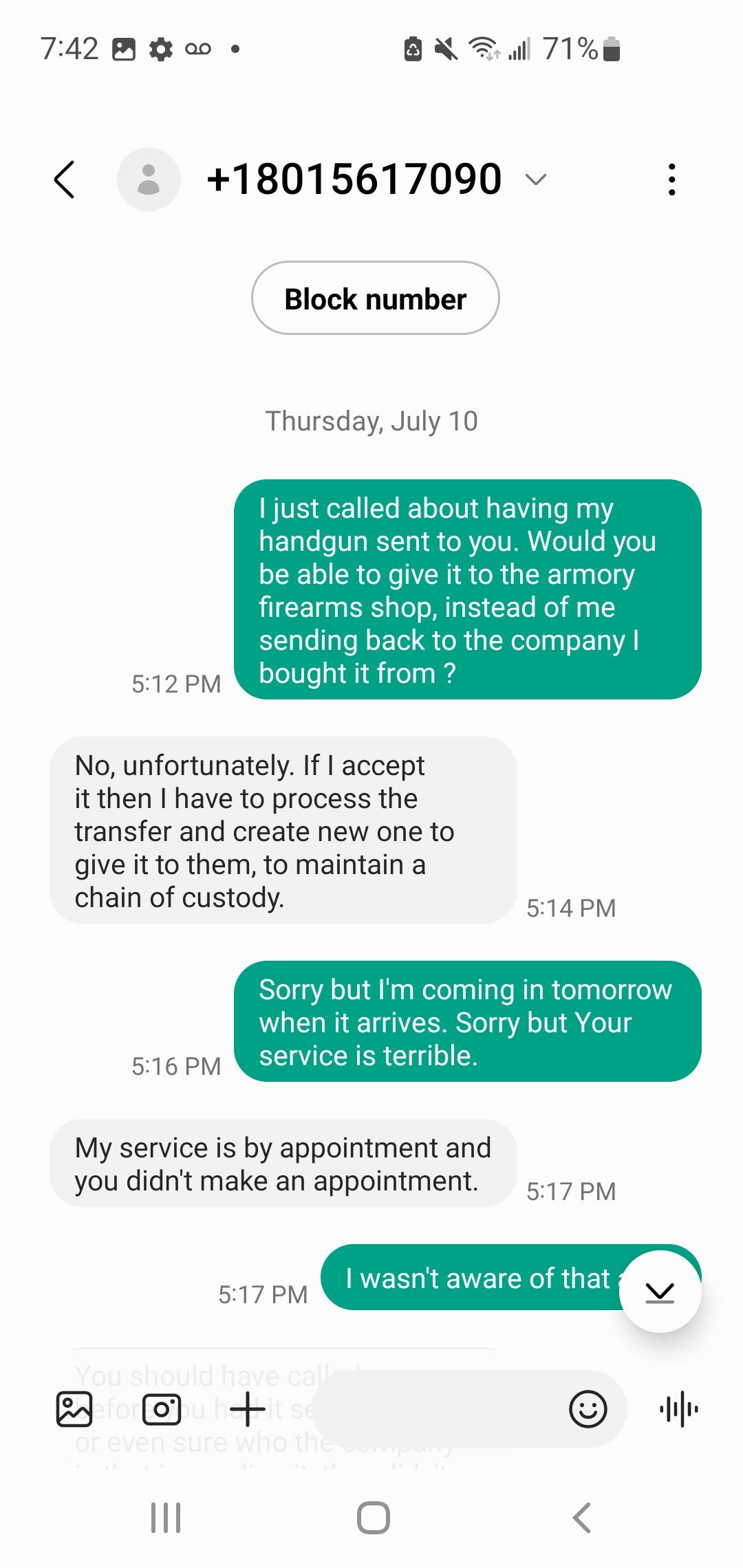This screenshot has width=743, height=1568.
Task: Record a voice message
Action: pyautogui.click(x=678, y=1409)
